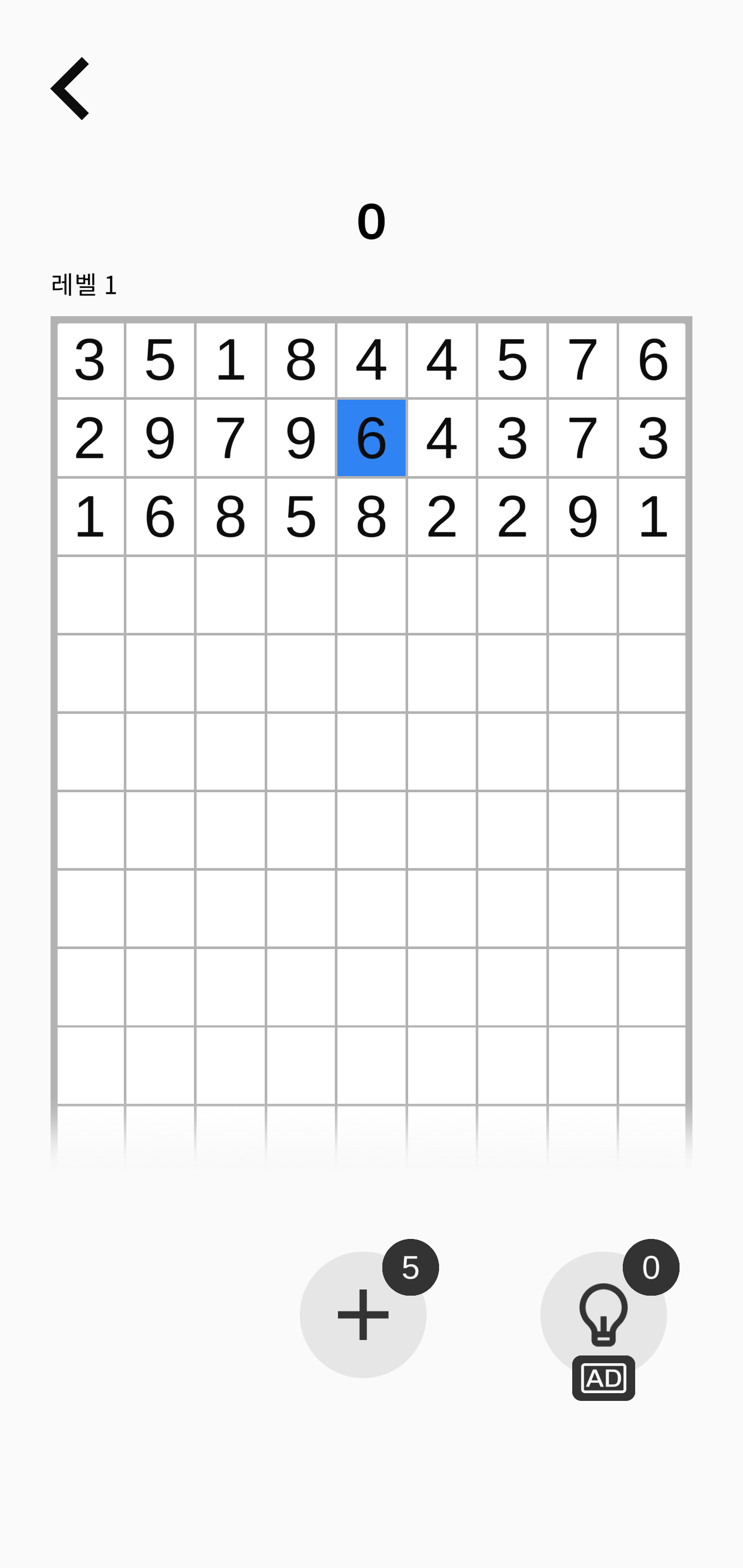Select the 2 starting the second row
The width and height of the screenshot is (743, 1568).
tap(90, 438)
